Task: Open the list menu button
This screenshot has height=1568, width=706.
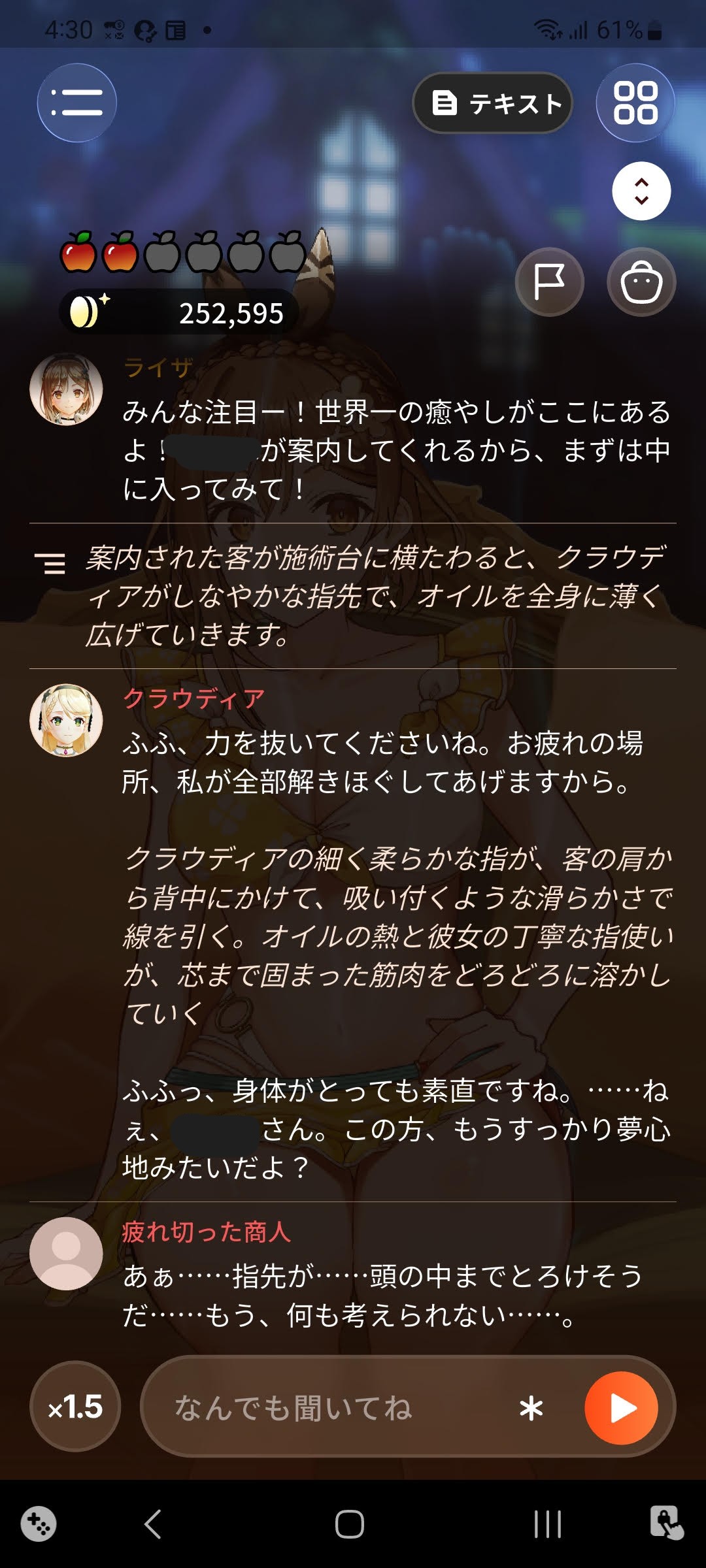Action: point(76,103)
